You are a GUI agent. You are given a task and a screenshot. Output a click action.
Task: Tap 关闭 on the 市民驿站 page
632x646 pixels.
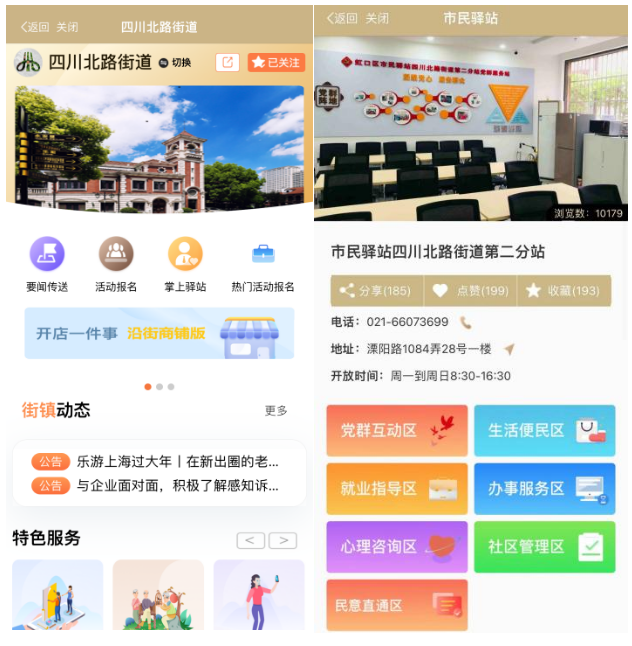[x=377, y=18]
